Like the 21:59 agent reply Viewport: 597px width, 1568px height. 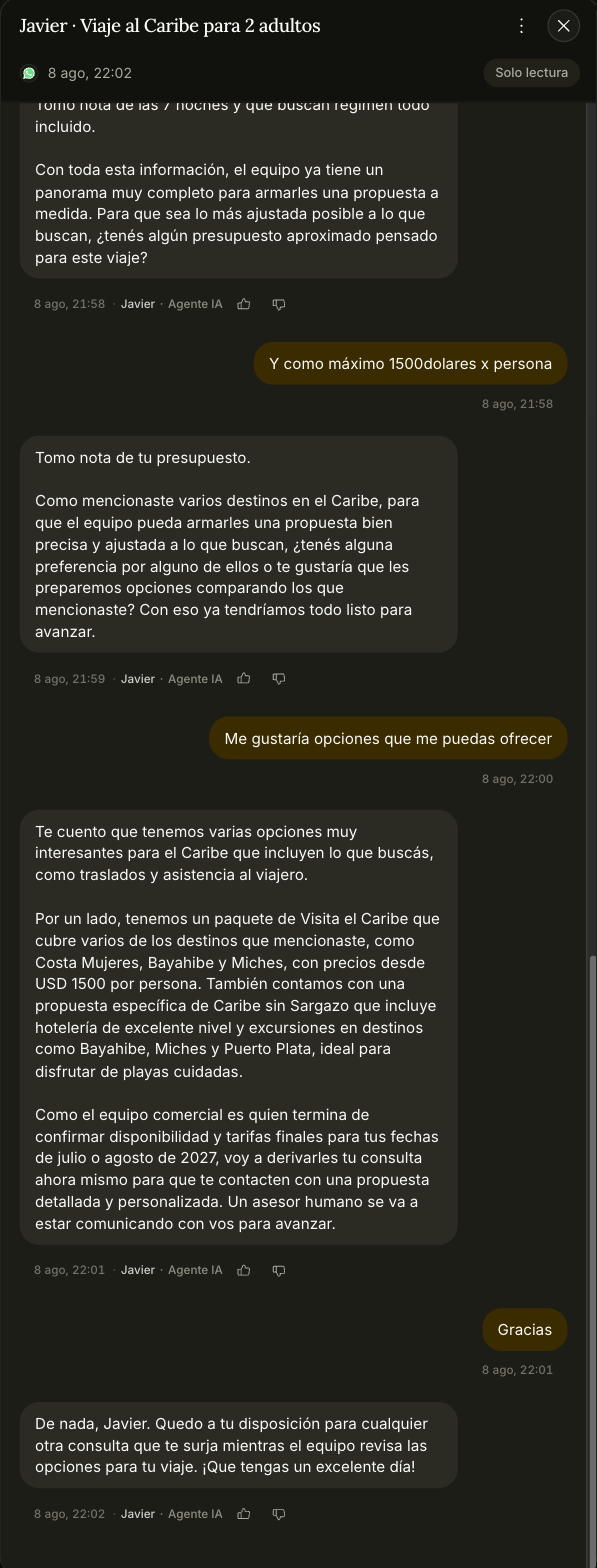tap(244, 679)
